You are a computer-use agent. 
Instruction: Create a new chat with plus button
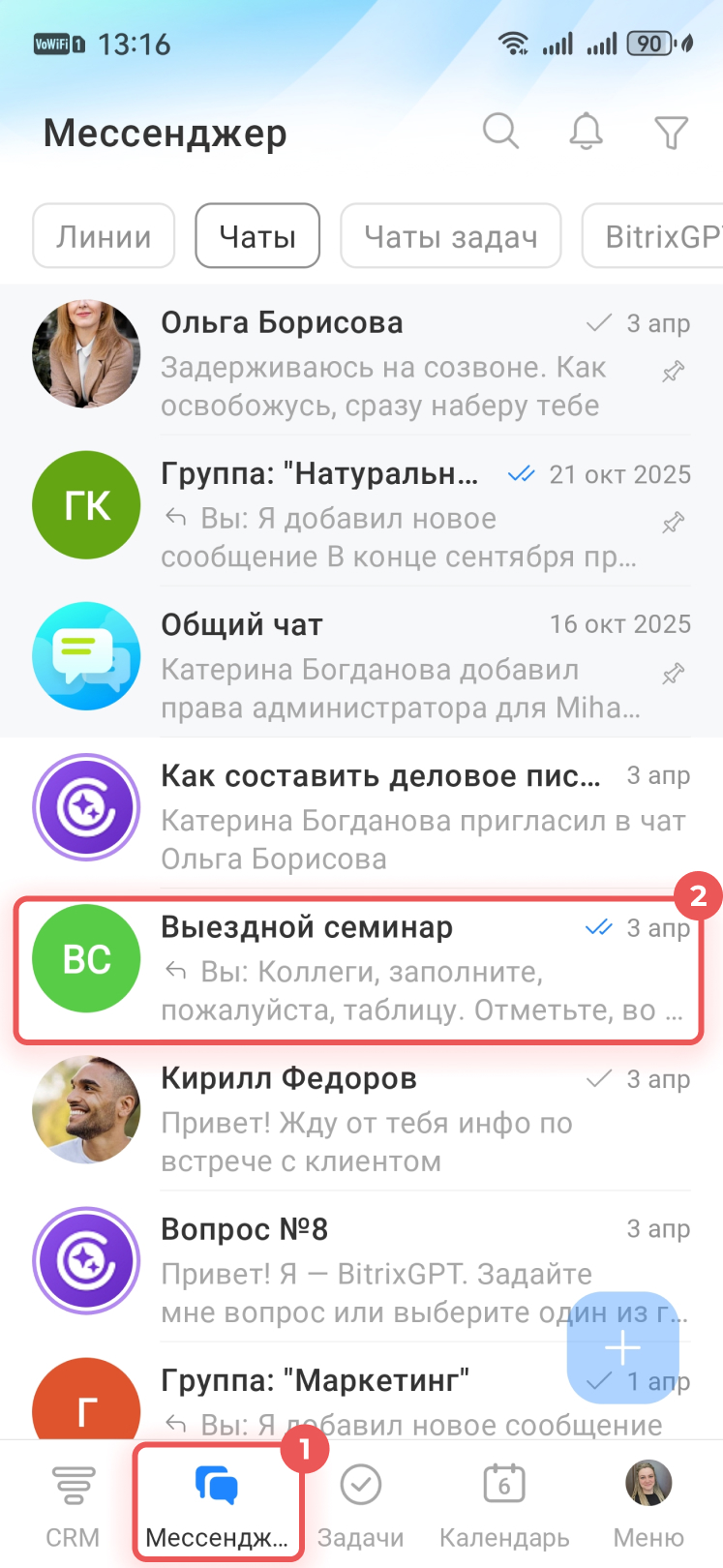coord(622,1347)
